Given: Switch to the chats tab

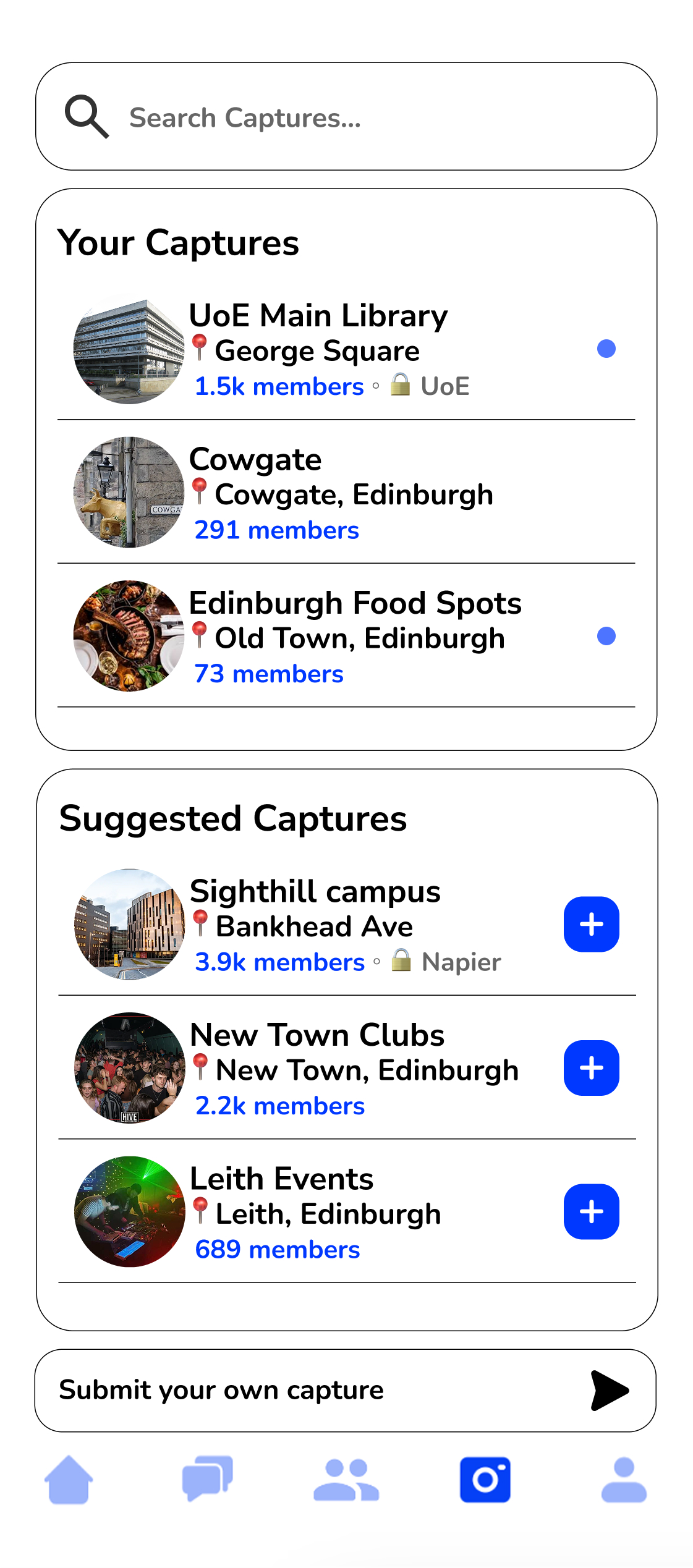Looking at the screenshot, I should point(208,1479).
